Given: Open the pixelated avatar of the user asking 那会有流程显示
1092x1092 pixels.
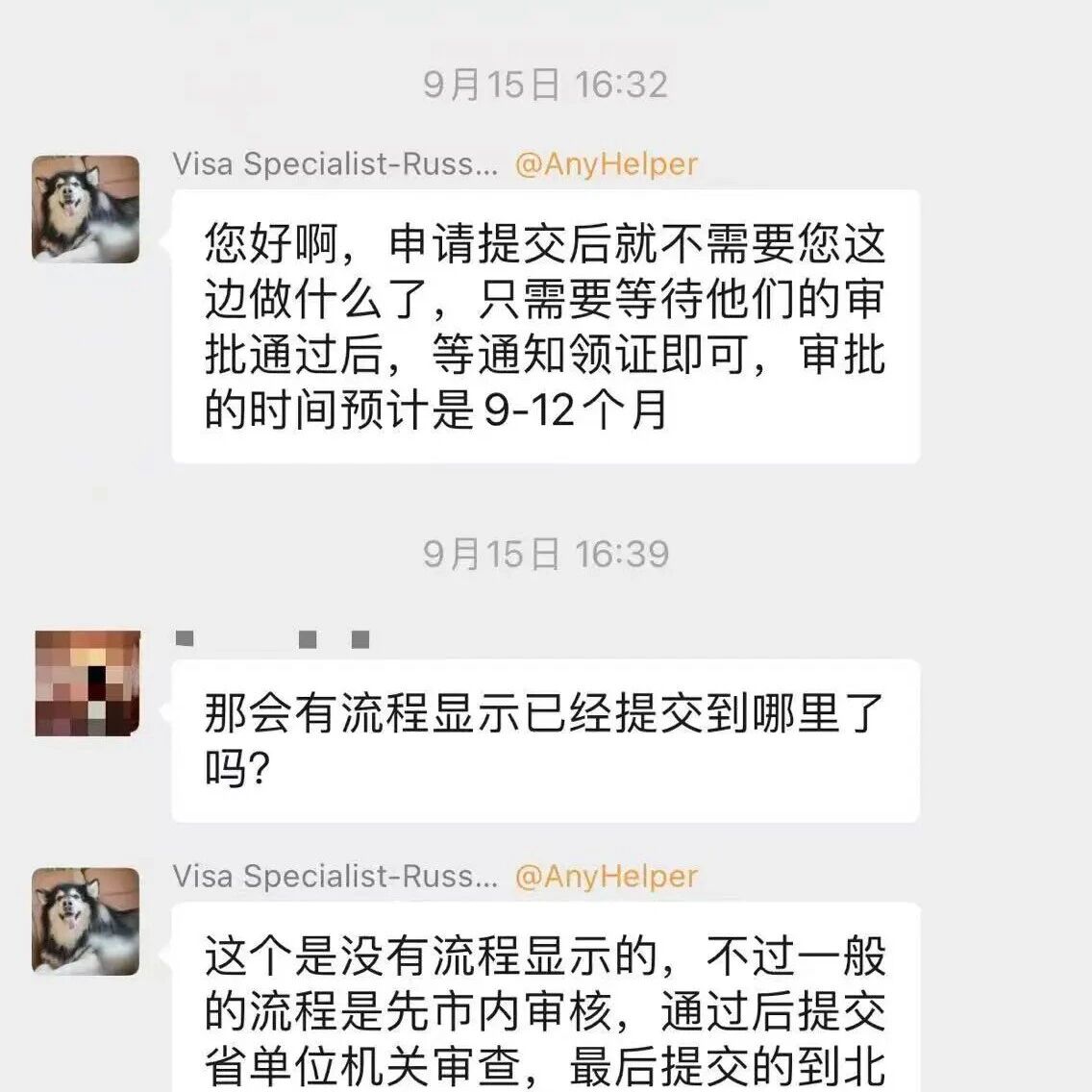Looking at the screenshot, I should (87, 683).
